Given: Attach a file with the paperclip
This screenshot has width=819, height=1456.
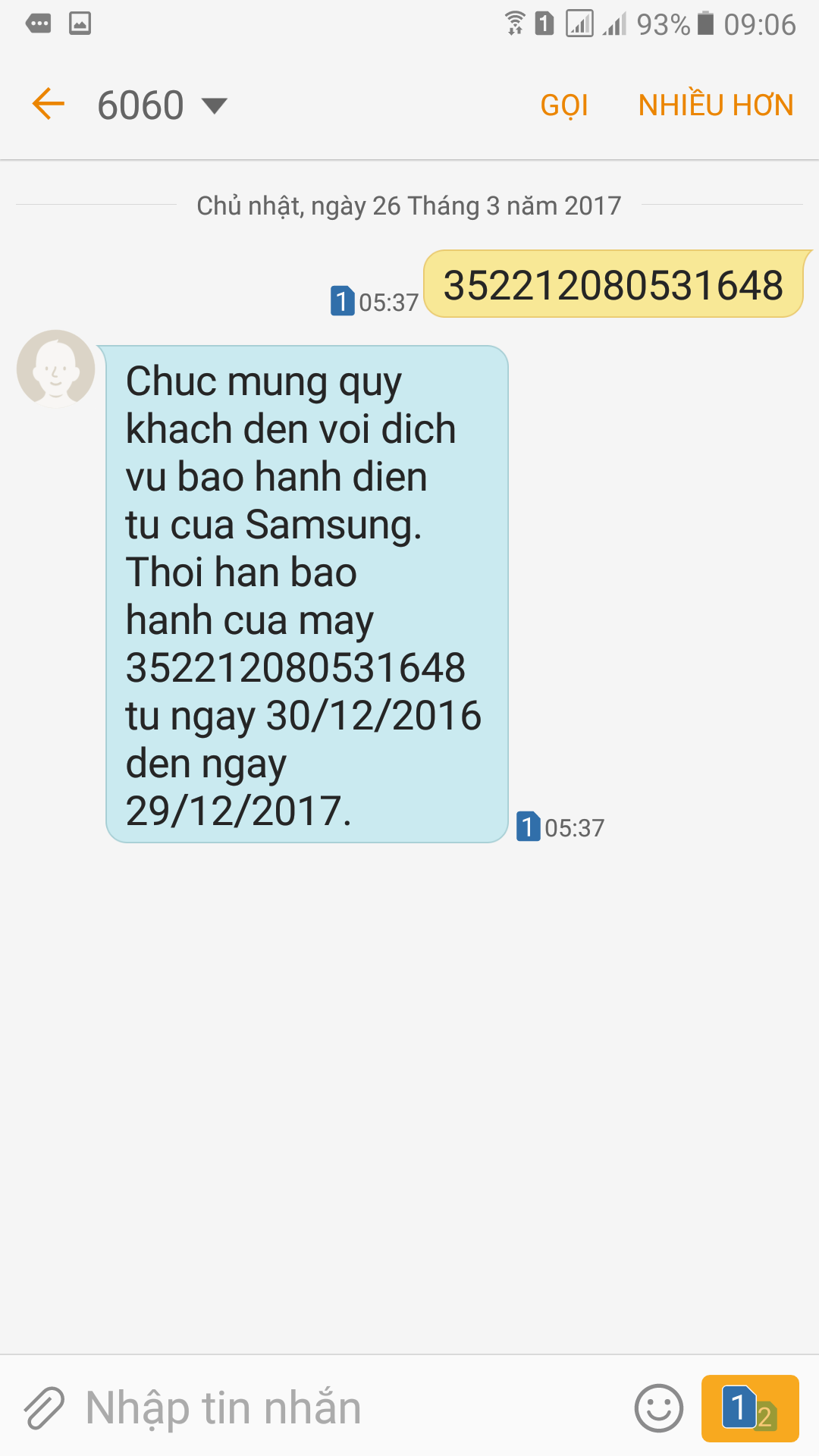Looking at the screenshot, I should [44, 1408].
